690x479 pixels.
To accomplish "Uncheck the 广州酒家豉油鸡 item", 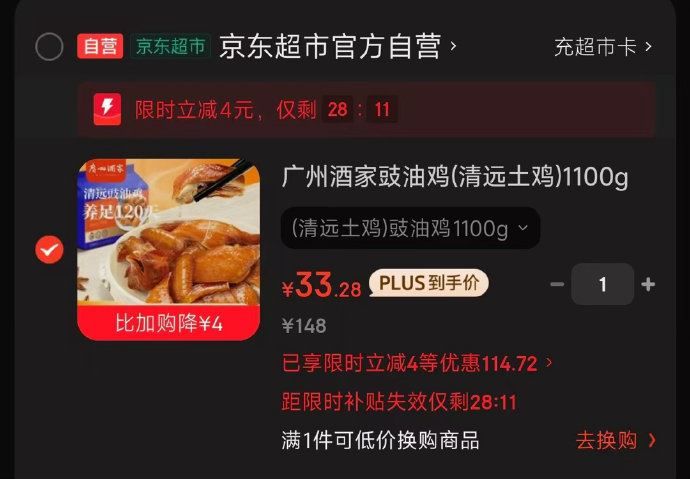I will (x=49, y=250).
